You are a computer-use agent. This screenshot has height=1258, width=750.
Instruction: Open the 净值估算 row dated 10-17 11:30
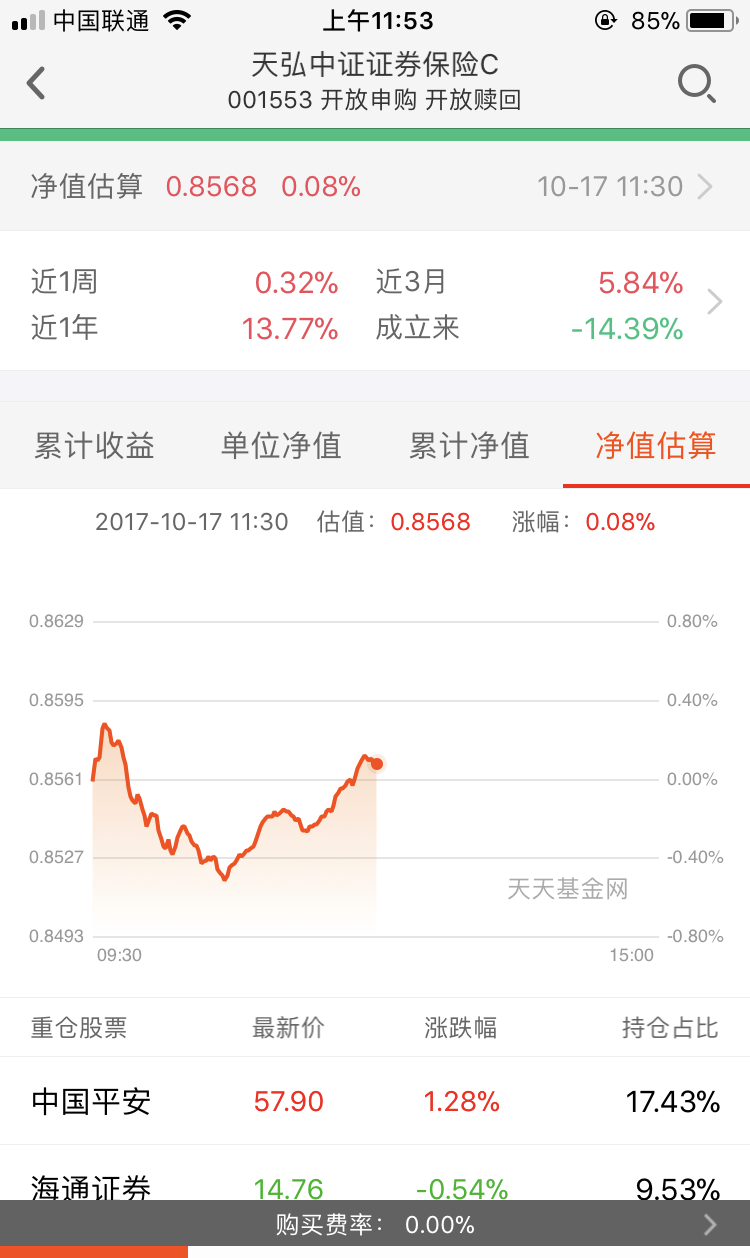tap(375, 186)
